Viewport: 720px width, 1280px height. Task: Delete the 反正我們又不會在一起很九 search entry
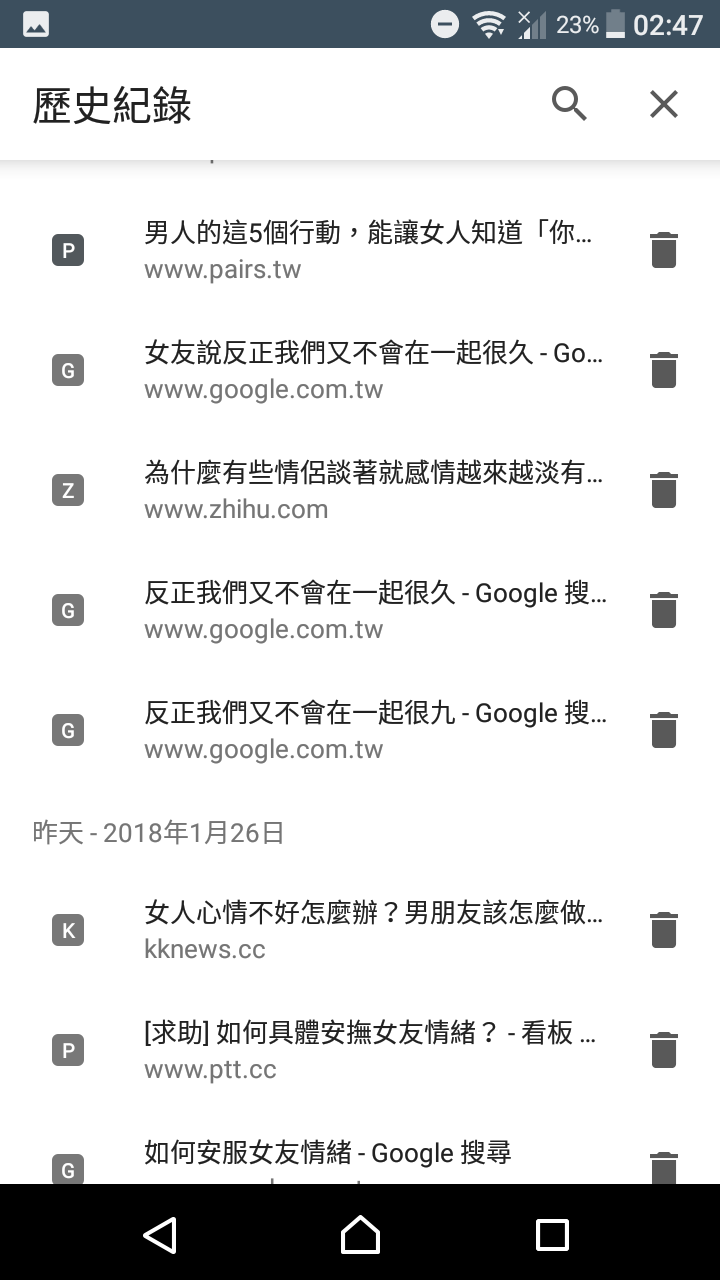point(664,730)
